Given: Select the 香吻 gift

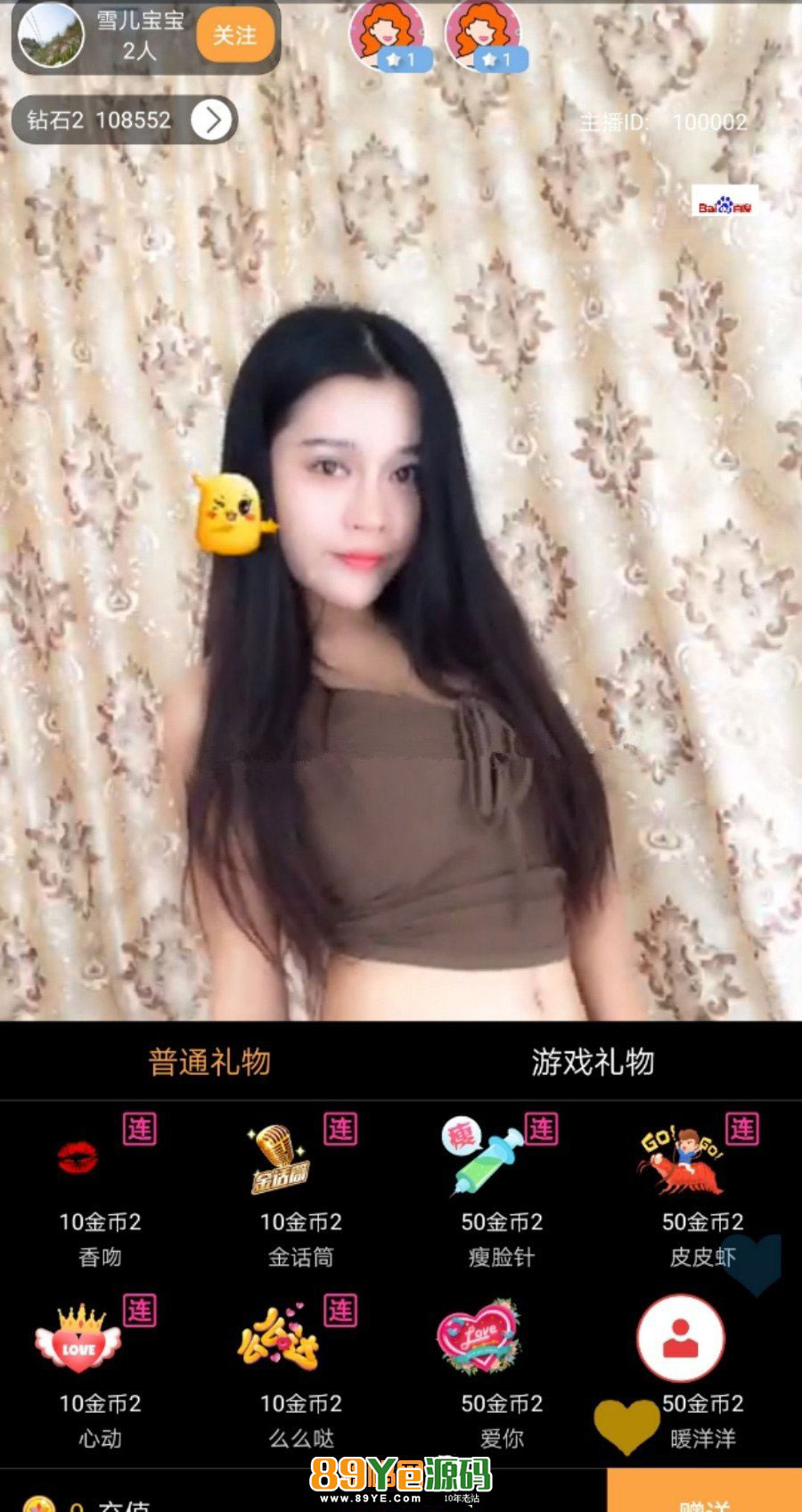Looking at the screenshot, I should [x=100, y=1186].
